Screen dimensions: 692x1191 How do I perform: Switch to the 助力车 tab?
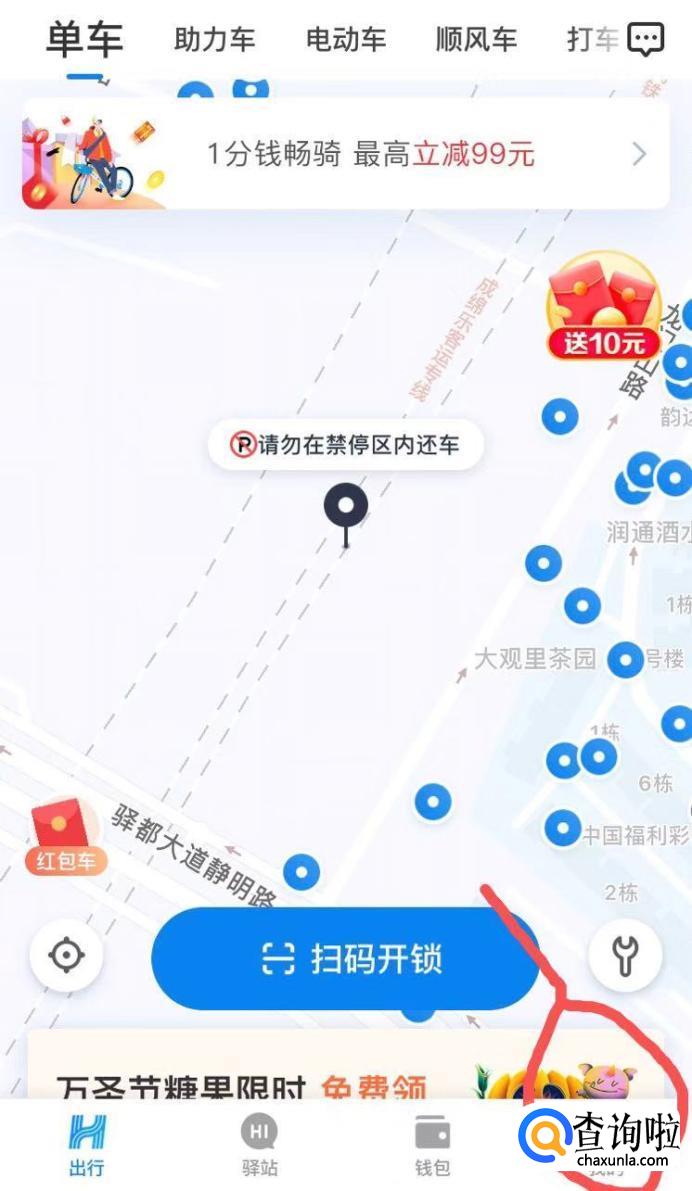(x=214, y=40)
